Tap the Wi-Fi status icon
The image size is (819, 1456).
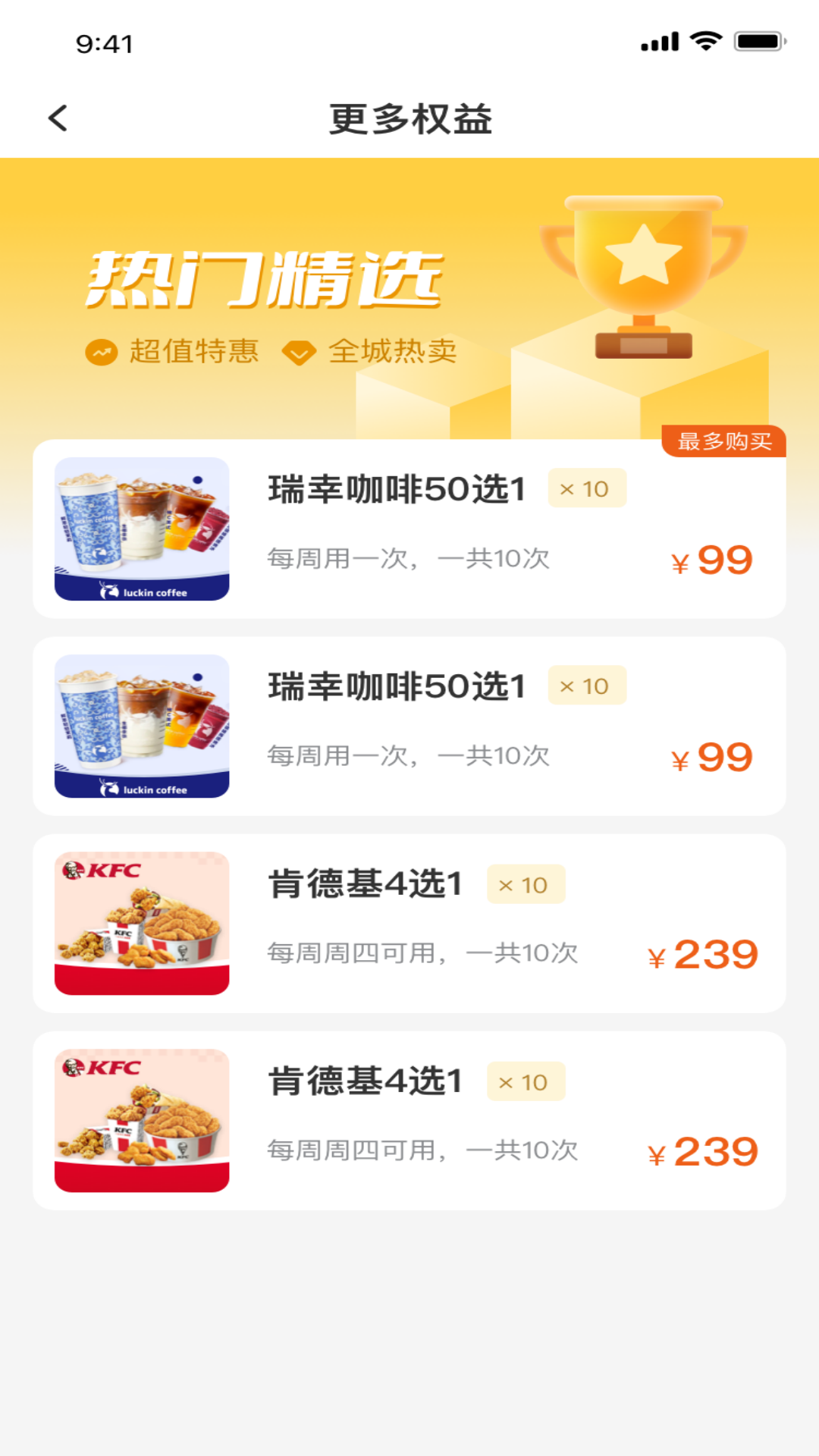707,42
